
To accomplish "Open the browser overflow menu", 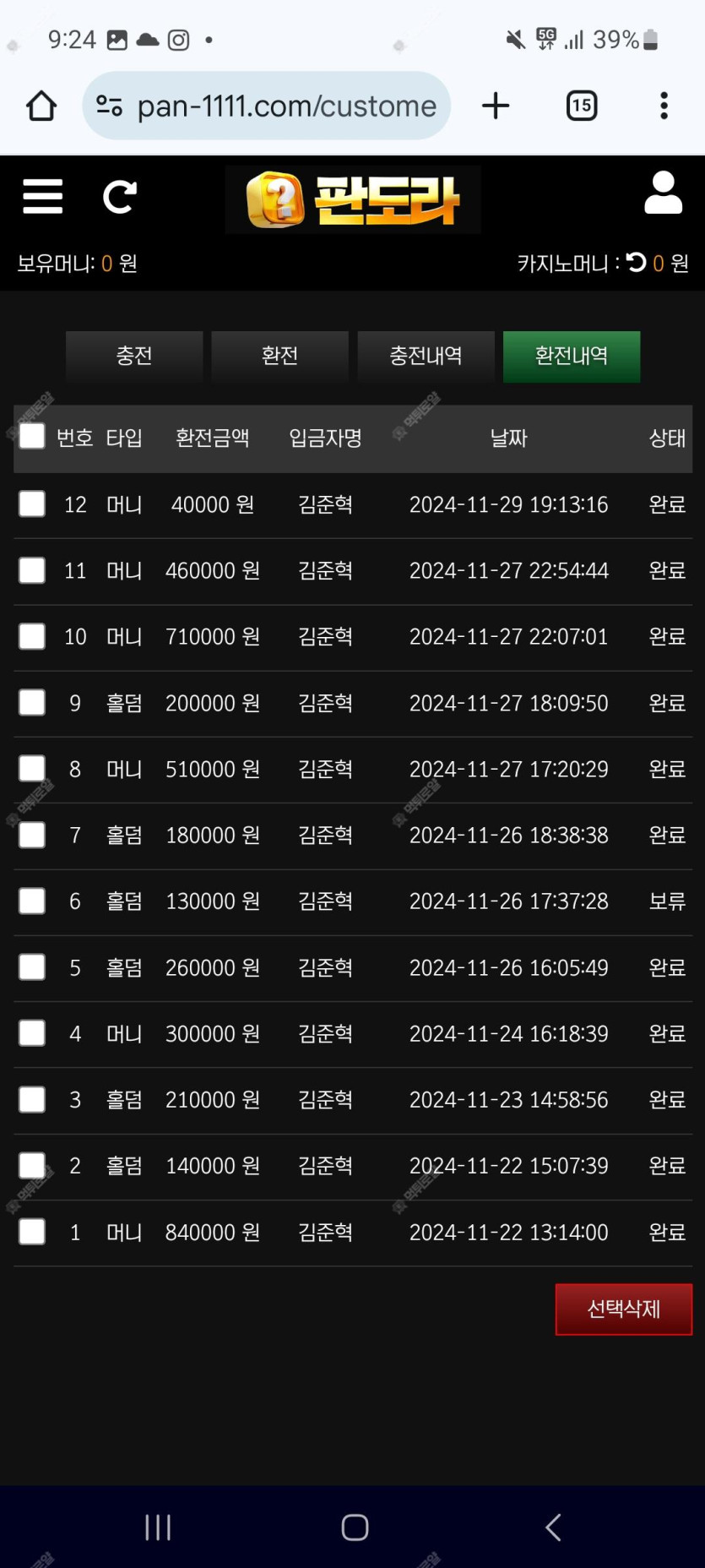I will point(664,106).
